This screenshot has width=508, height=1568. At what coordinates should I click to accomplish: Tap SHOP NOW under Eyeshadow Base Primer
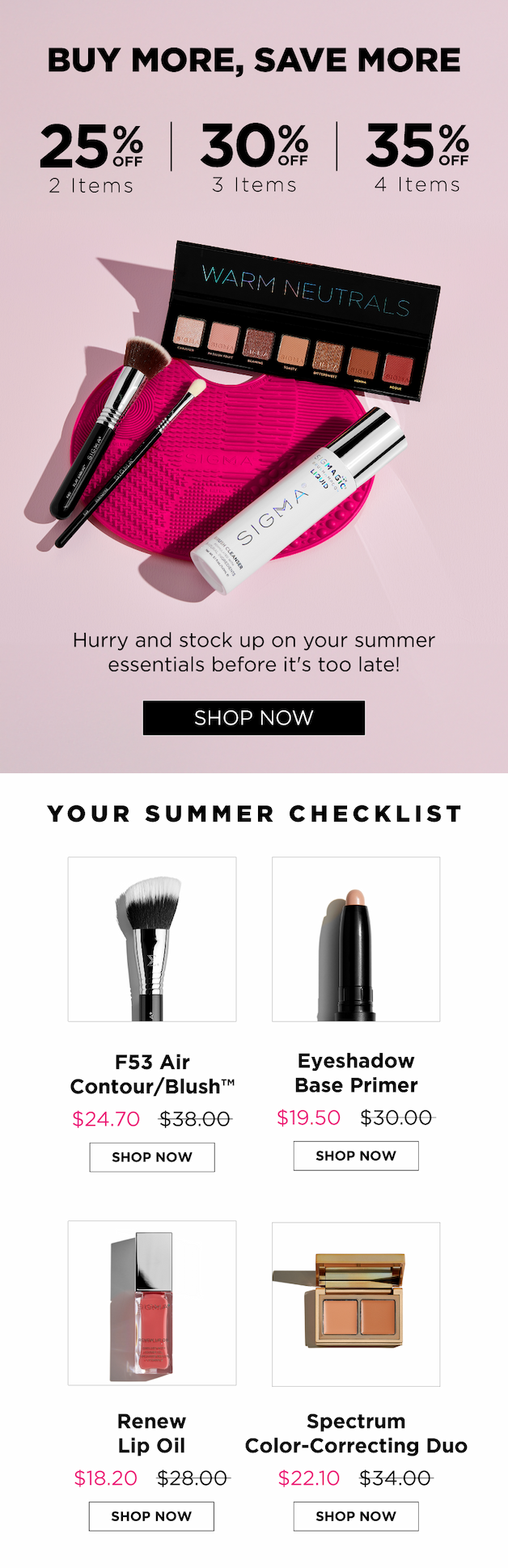click(356, 1155)
